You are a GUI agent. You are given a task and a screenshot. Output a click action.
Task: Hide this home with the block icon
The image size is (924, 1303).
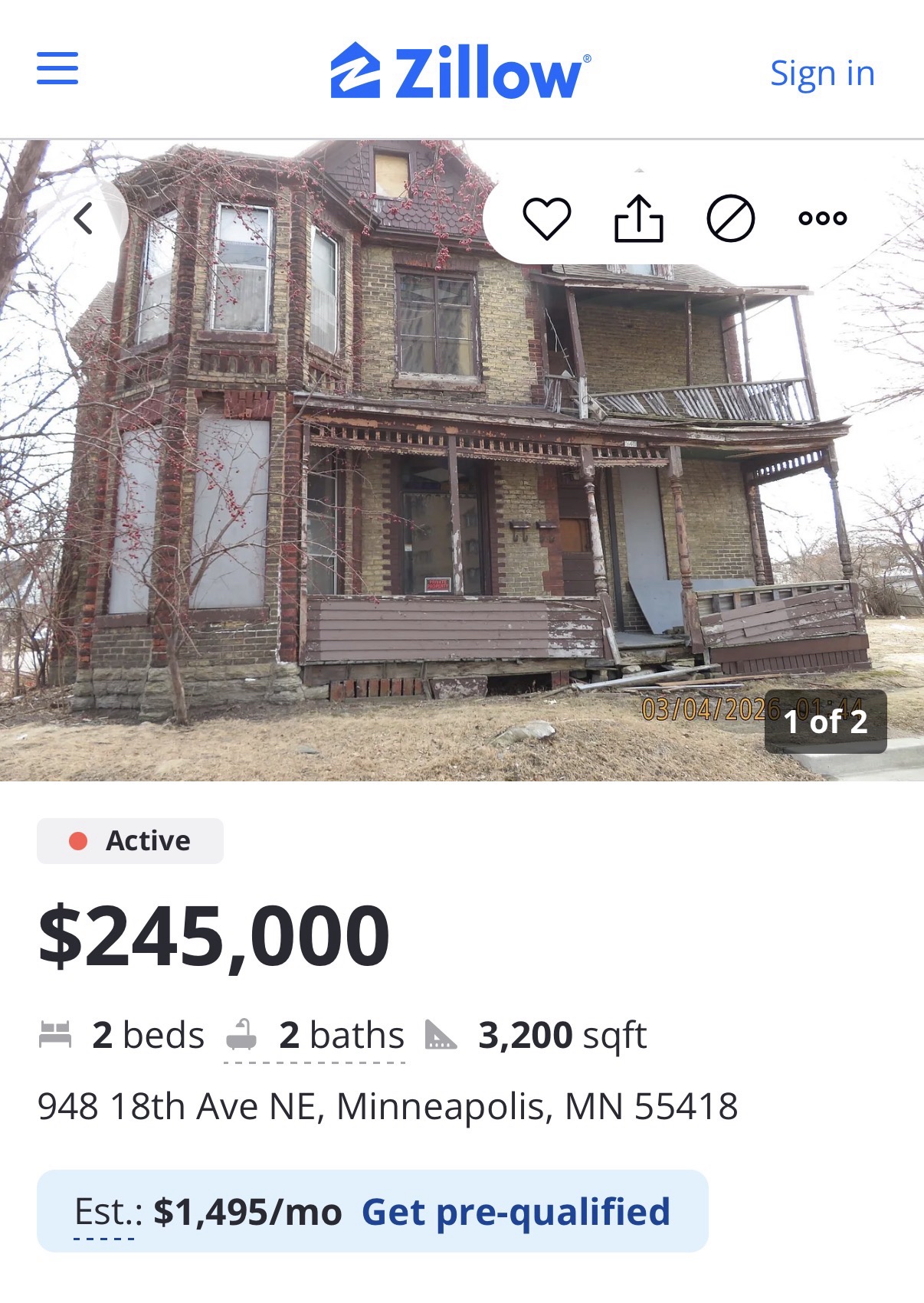coord(730,218)
